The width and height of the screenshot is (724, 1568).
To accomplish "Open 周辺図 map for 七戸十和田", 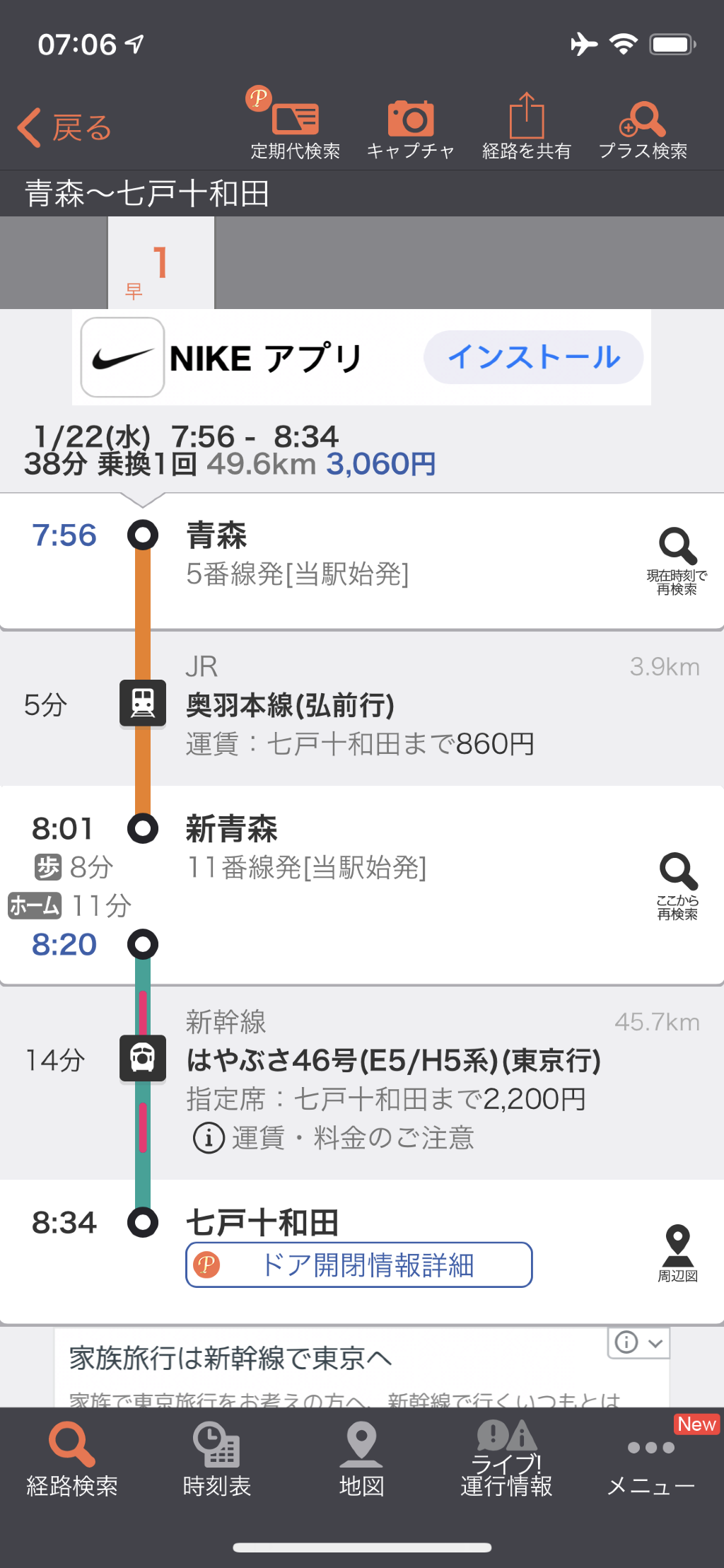I will [x=677, y=1253].
